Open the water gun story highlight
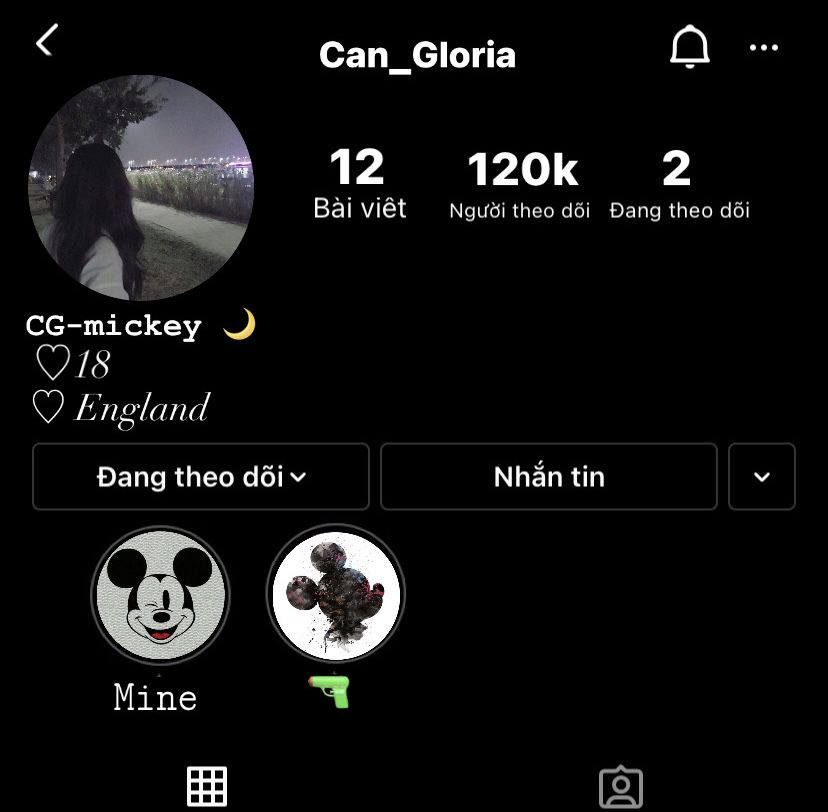Screen dimensions: 828x812 point(336,594)
